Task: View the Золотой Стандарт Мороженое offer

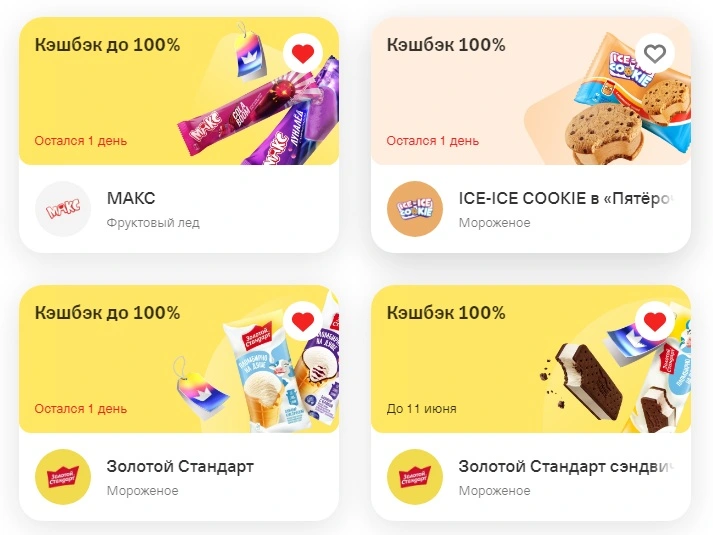Action: pyautogui.click(x=179, y=403)
